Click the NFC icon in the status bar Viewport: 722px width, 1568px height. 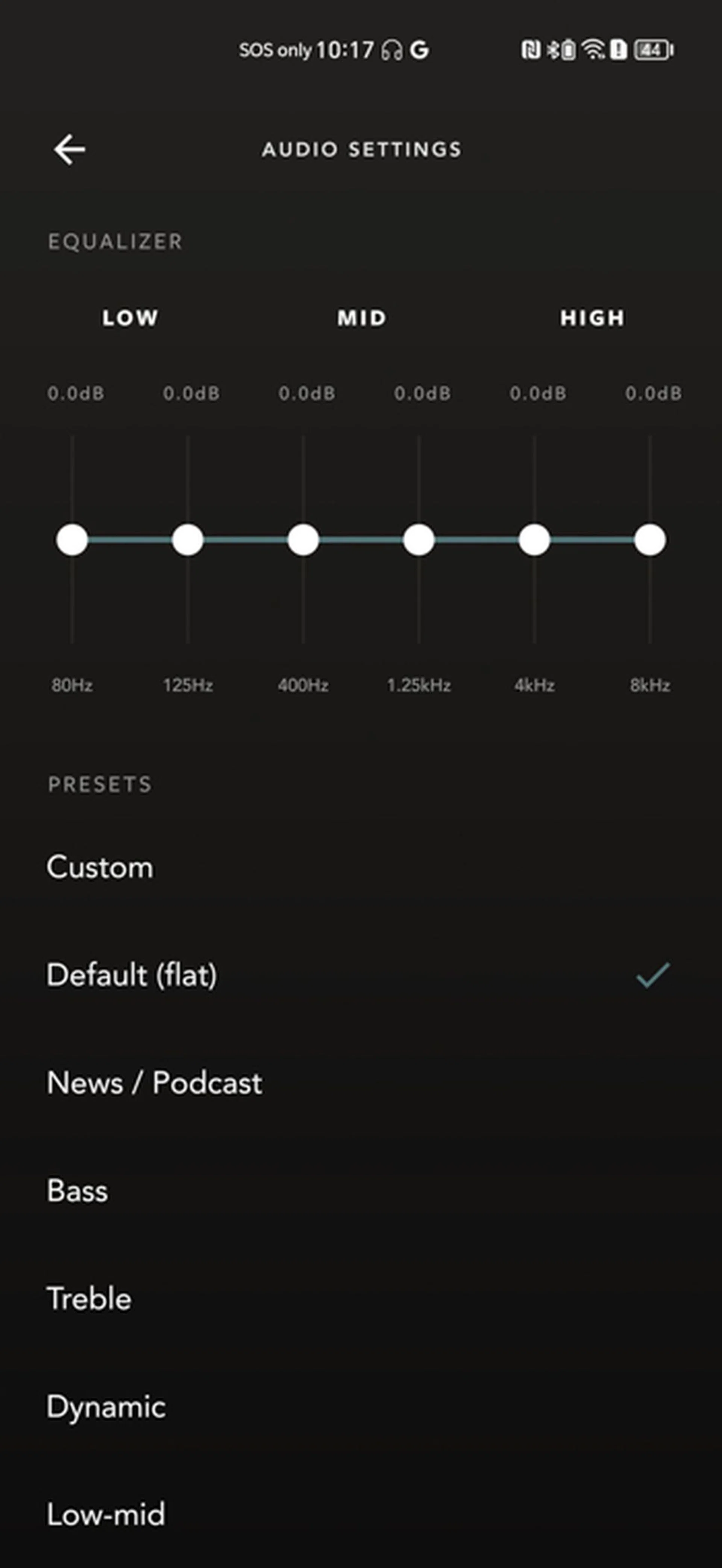[531, 52]
